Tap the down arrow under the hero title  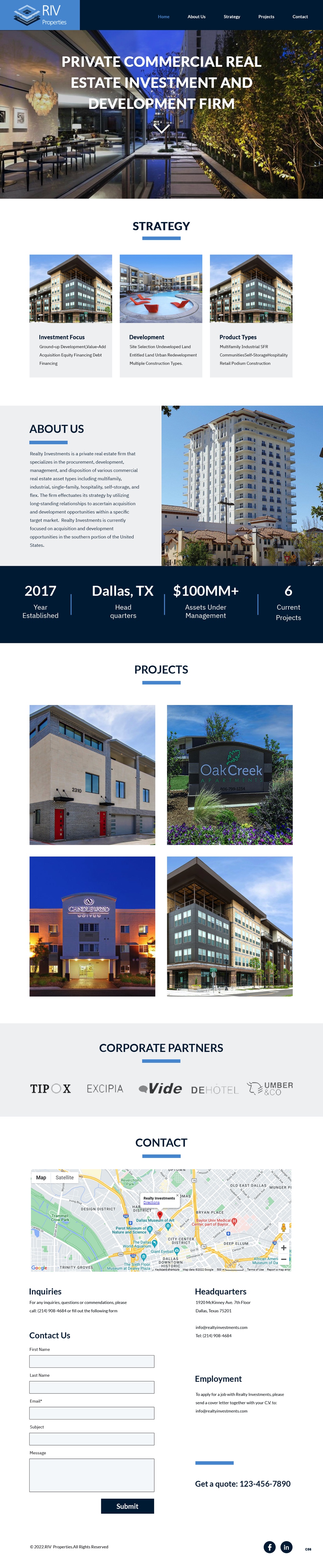(x=161, y=129)
